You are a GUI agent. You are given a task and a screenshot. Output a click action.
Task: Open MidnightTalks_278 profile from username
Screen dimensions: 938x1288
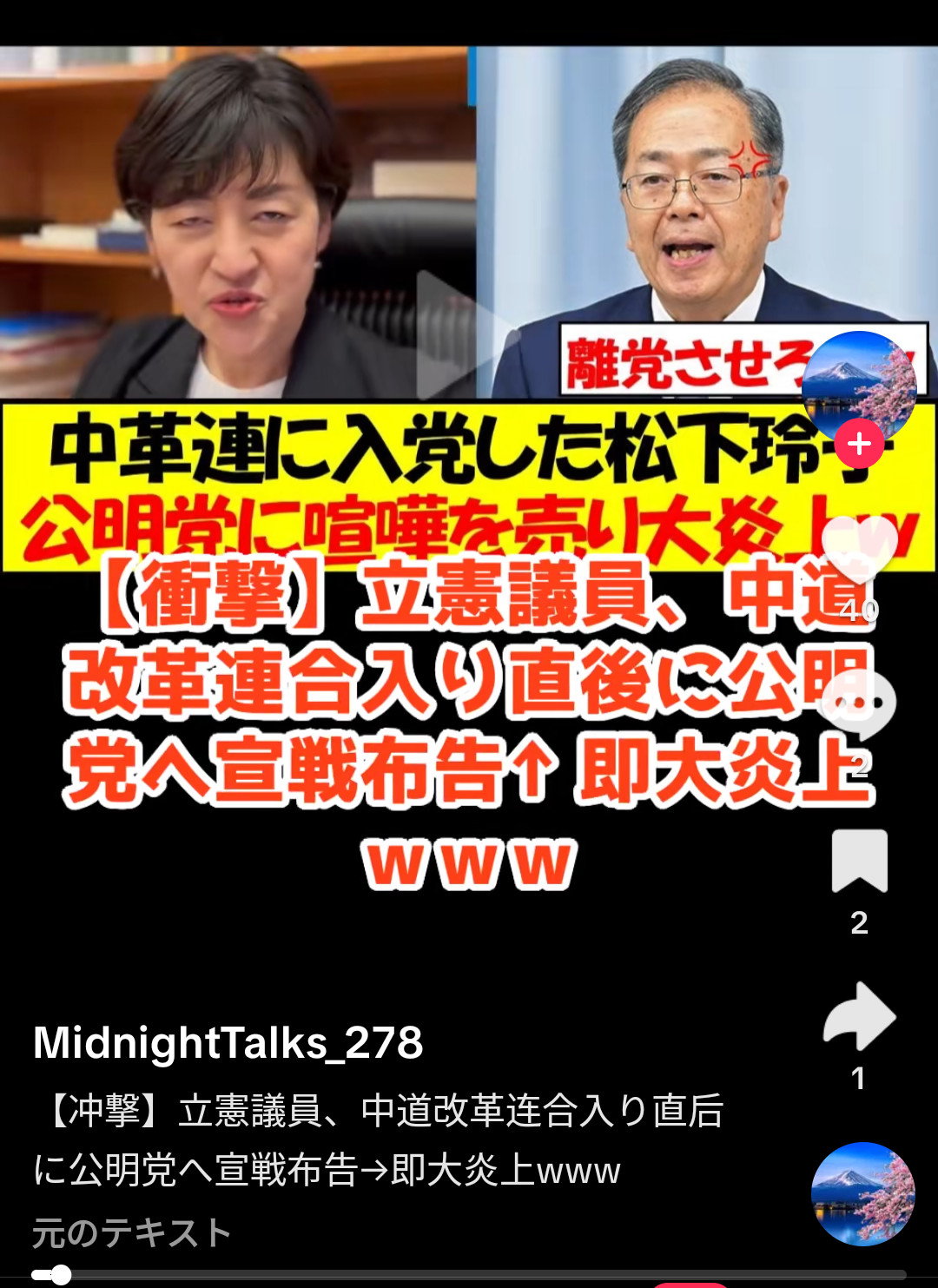tap(228, 1042)
